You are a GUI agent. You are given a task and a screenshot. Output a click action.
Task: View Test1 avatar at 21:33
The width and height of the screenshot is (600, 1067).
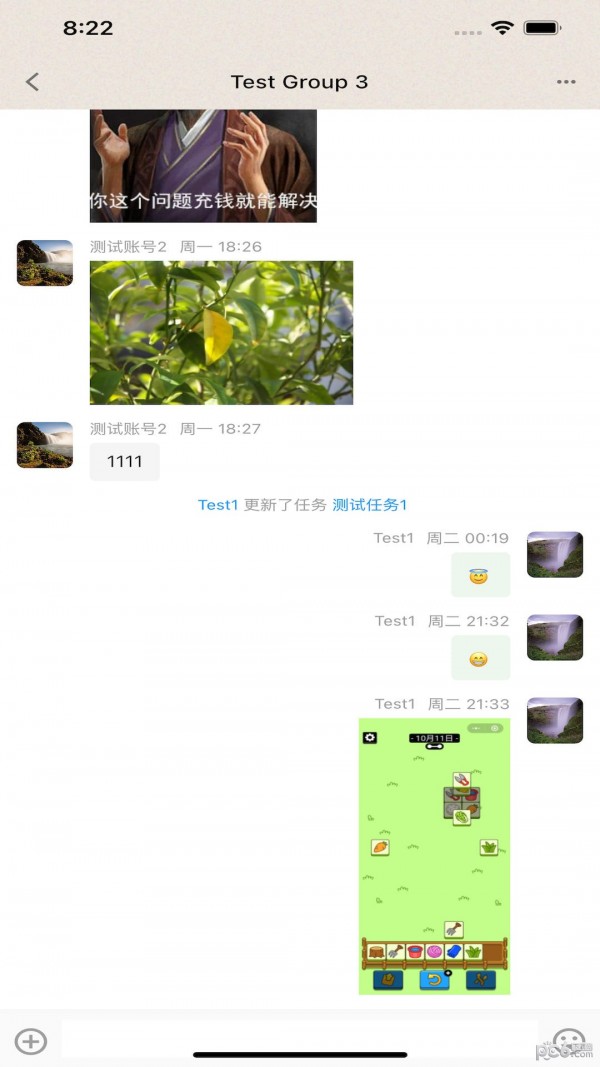[x=555, y=720]
